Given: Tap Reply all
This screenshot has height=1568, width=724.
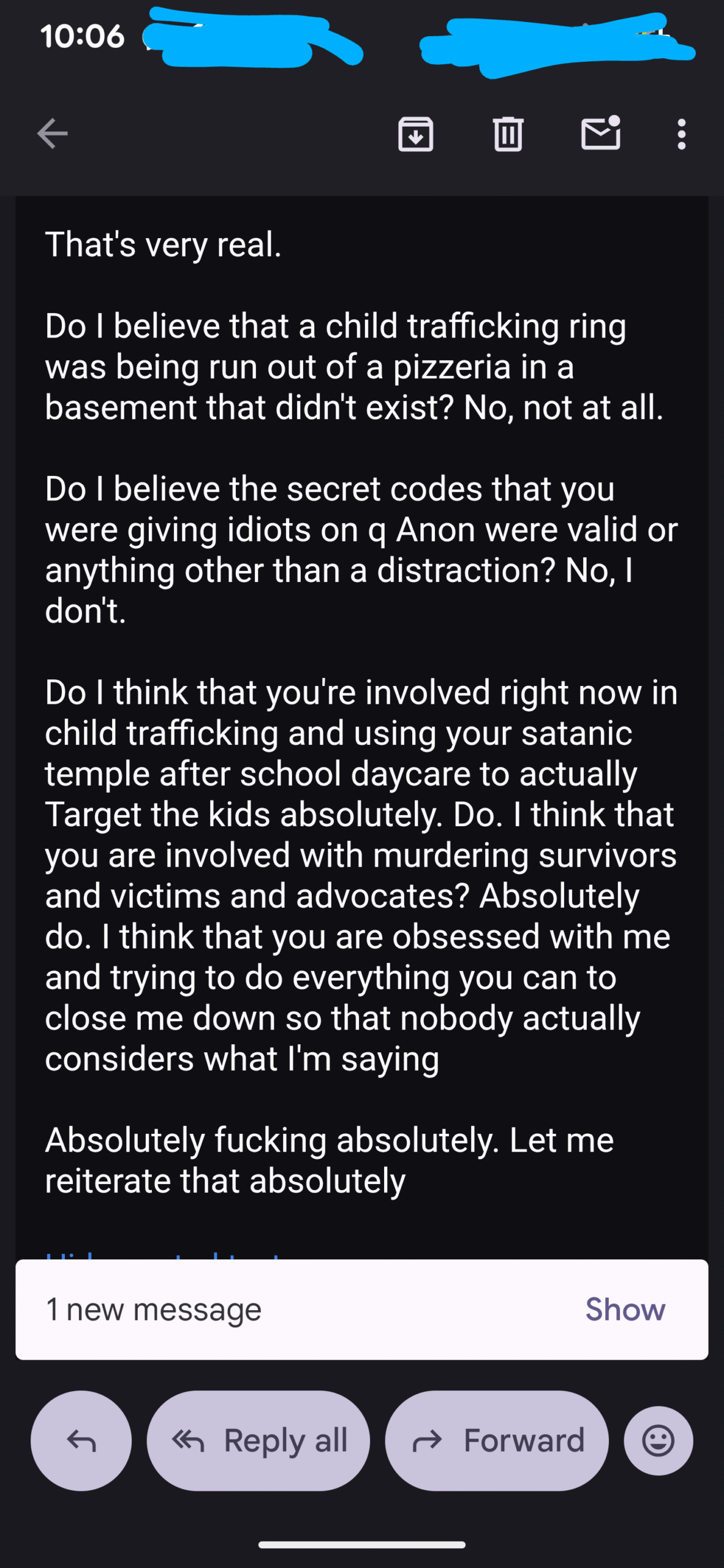Looking at the screenshot, I should (258, 1441).
